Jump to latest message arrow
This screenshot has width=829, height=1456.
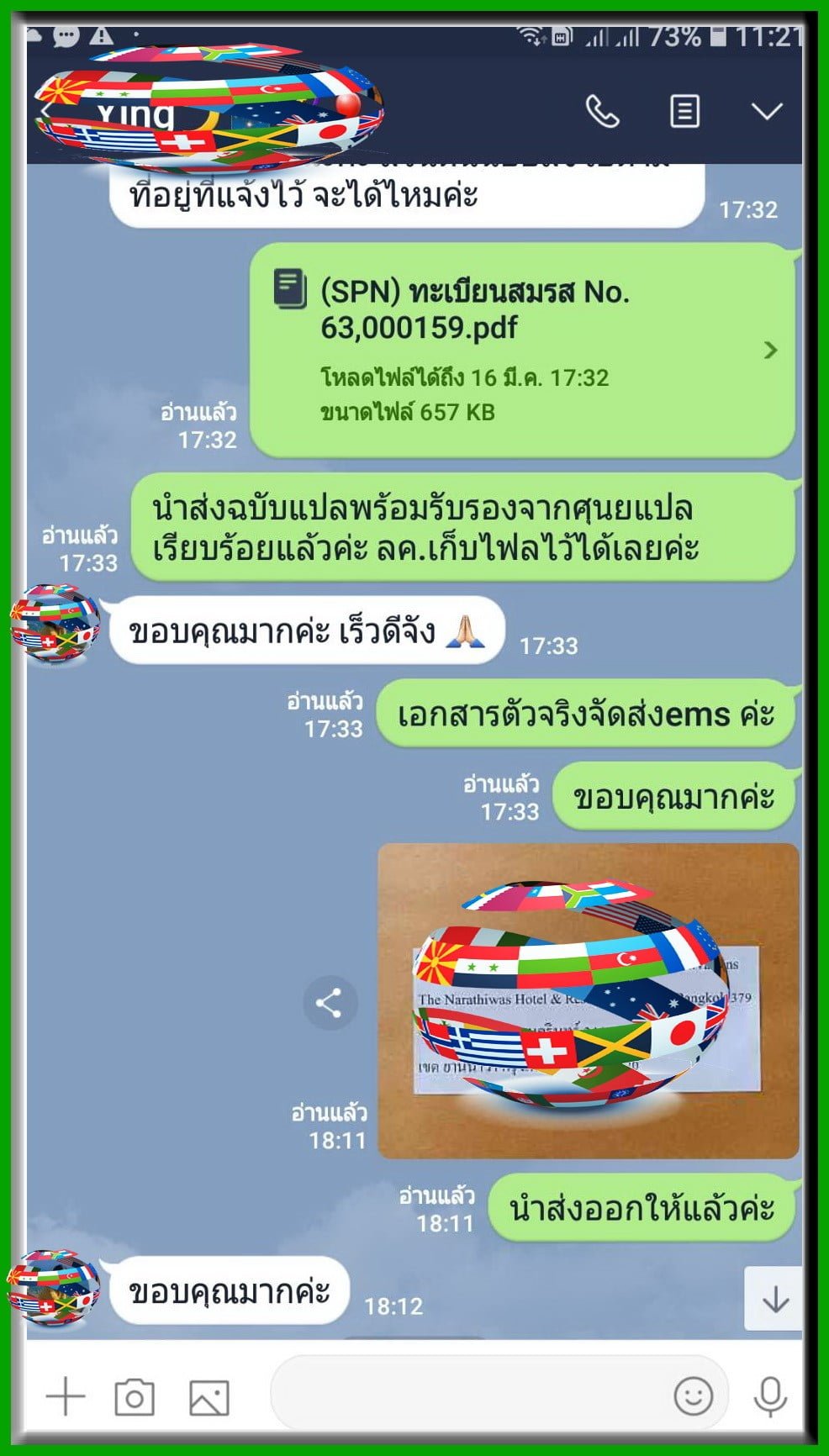point(774,1300)
